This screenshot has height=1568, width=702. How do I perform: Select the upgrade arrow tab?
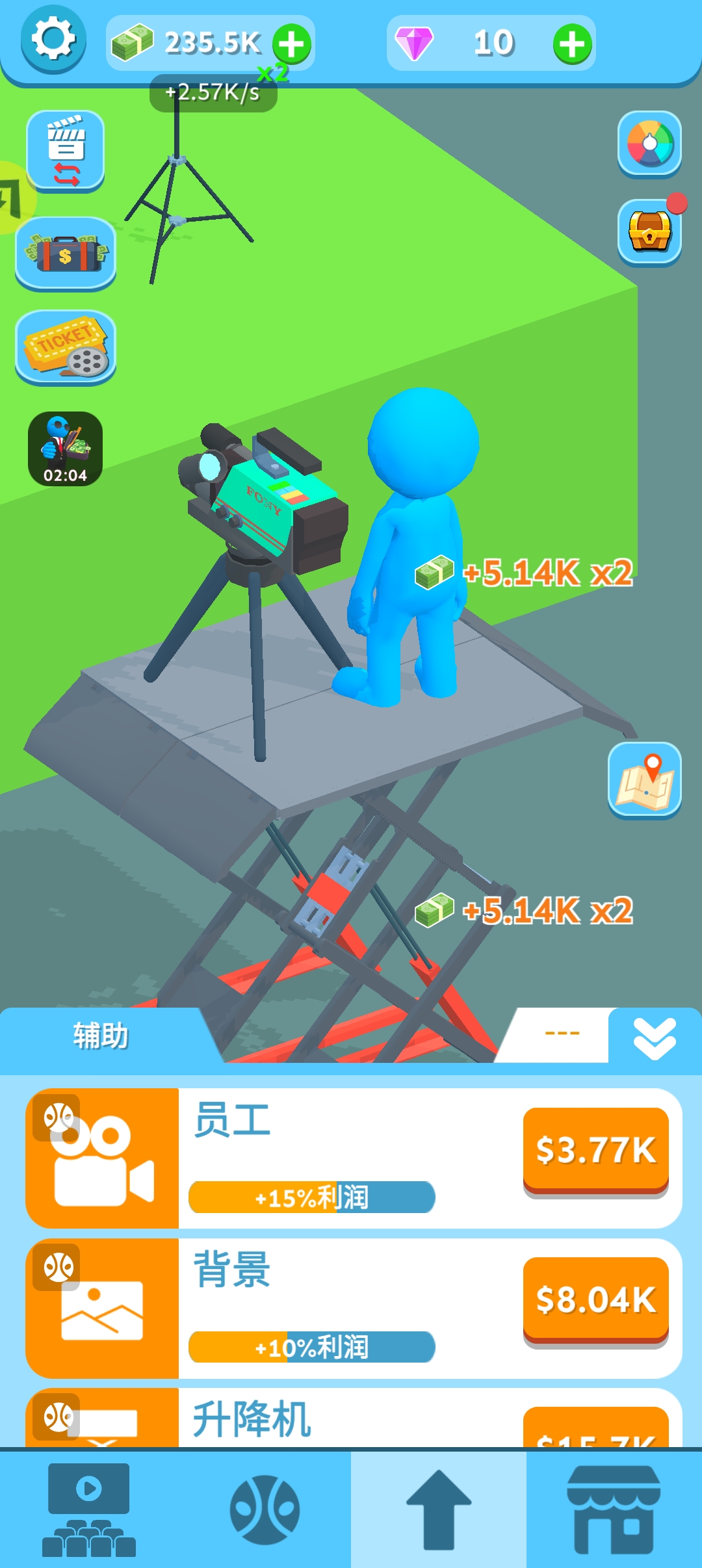click(x=439, y=1509)
